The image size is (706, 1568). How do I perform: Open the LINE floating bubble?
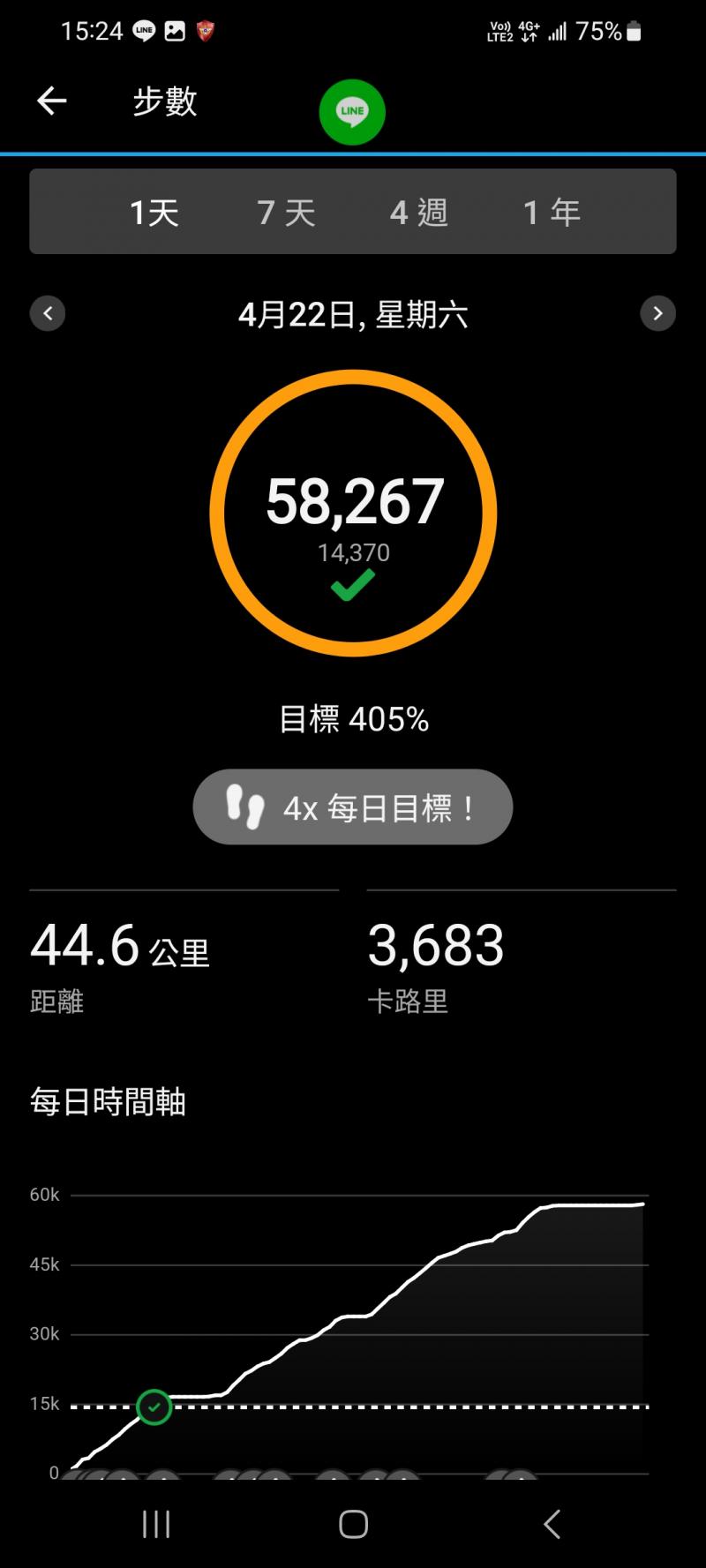click(x=352, y=112)
